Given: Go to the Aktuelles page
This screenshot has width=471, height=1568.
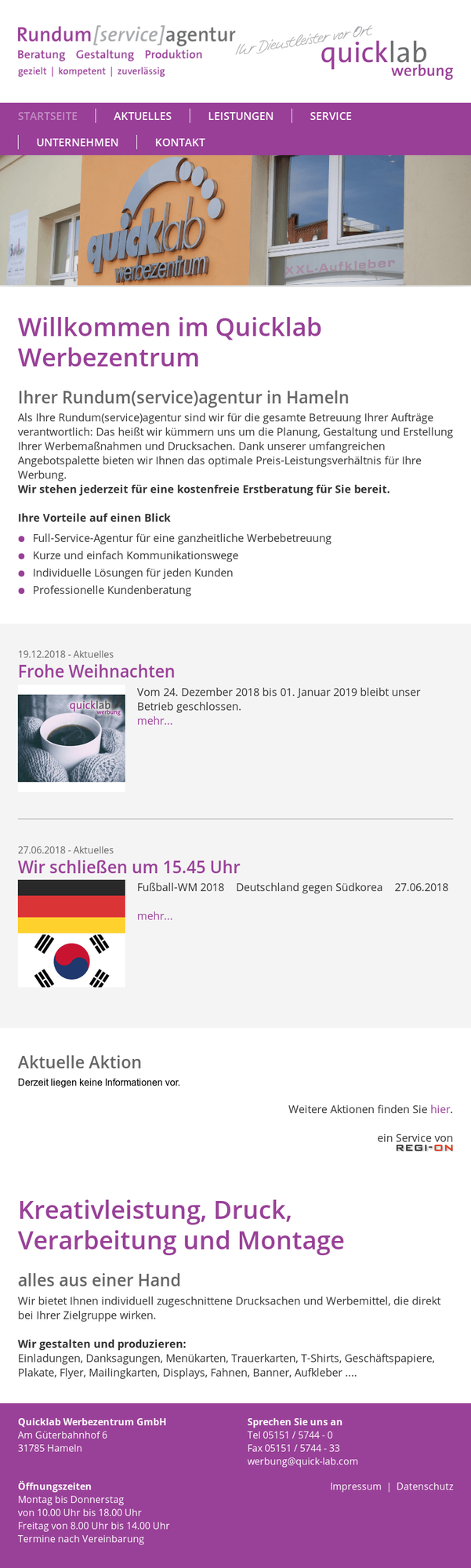Looking at the screenshot, I should click(x=143, y=116).
